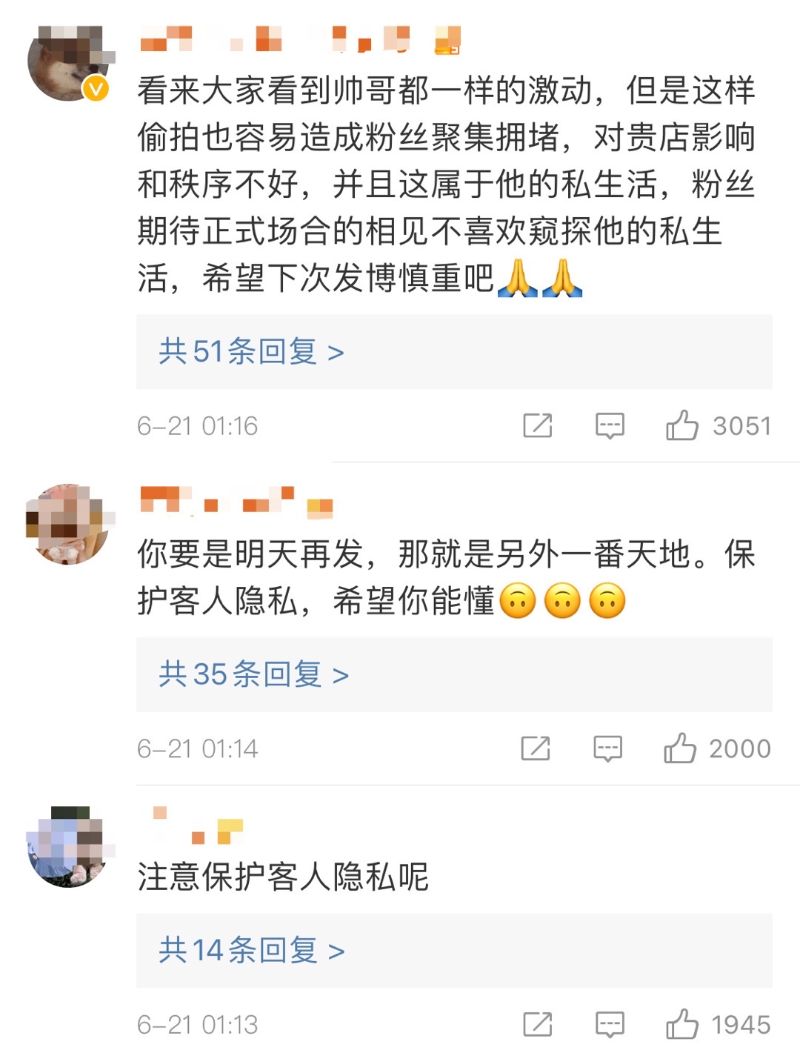Reply to the comment posted 6-21 01:14
800x1053 pixels.
click(609, 748)
